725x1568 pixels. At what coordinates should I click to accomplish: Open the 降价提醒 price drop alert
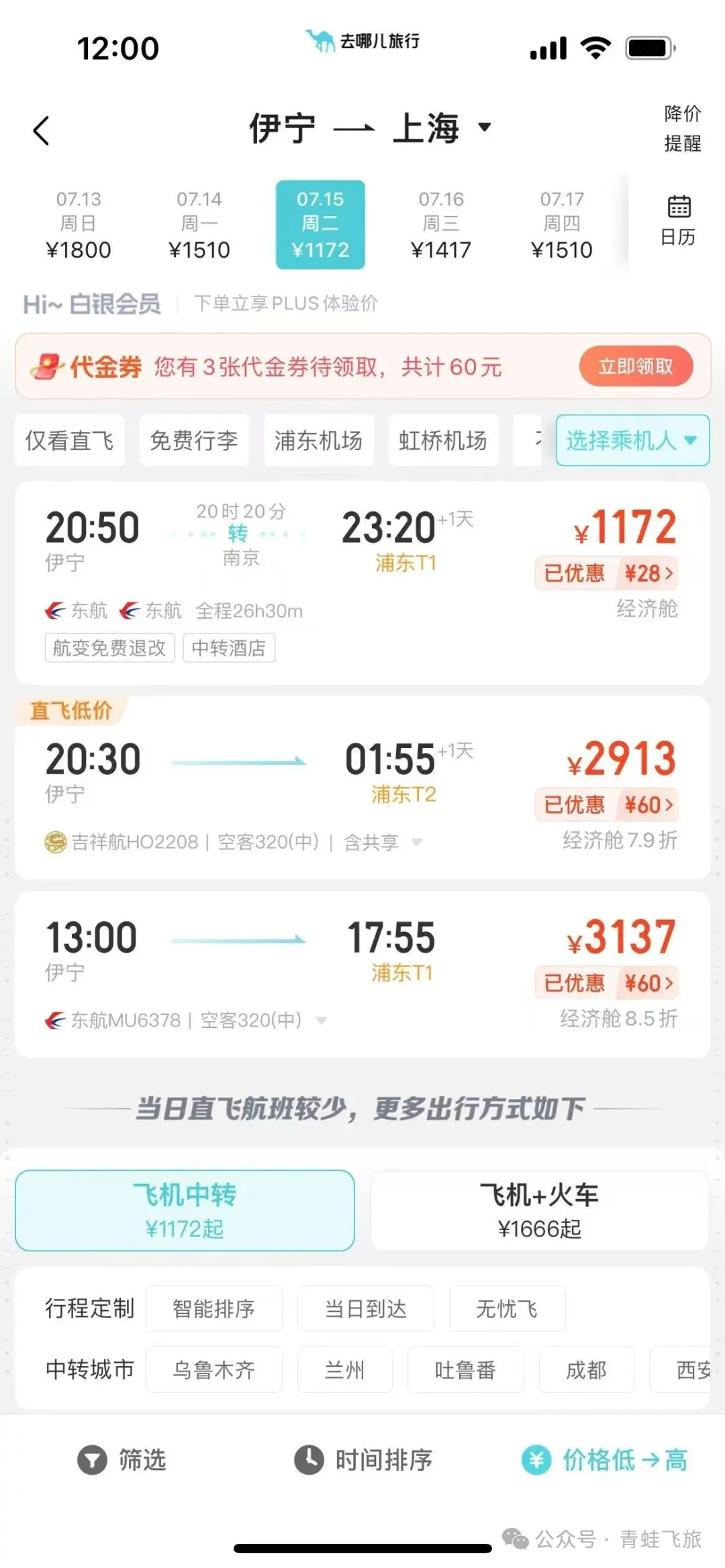[682, 128]
